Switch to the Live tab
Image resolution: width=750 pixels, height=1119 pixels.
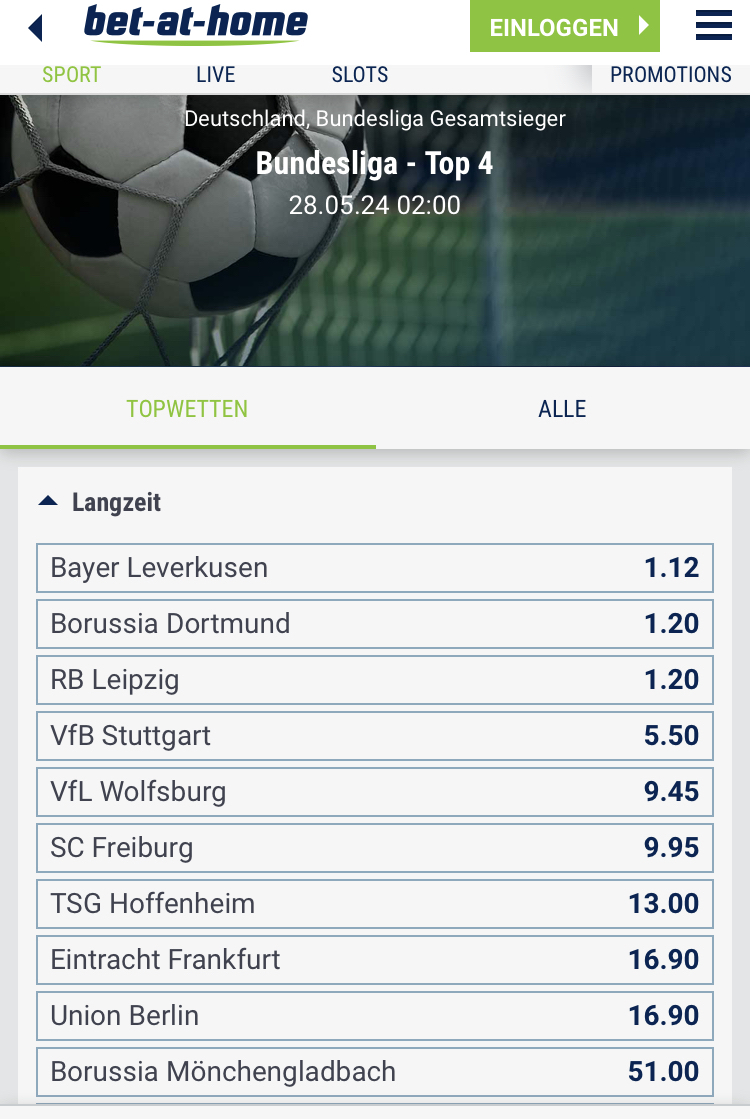216,75
